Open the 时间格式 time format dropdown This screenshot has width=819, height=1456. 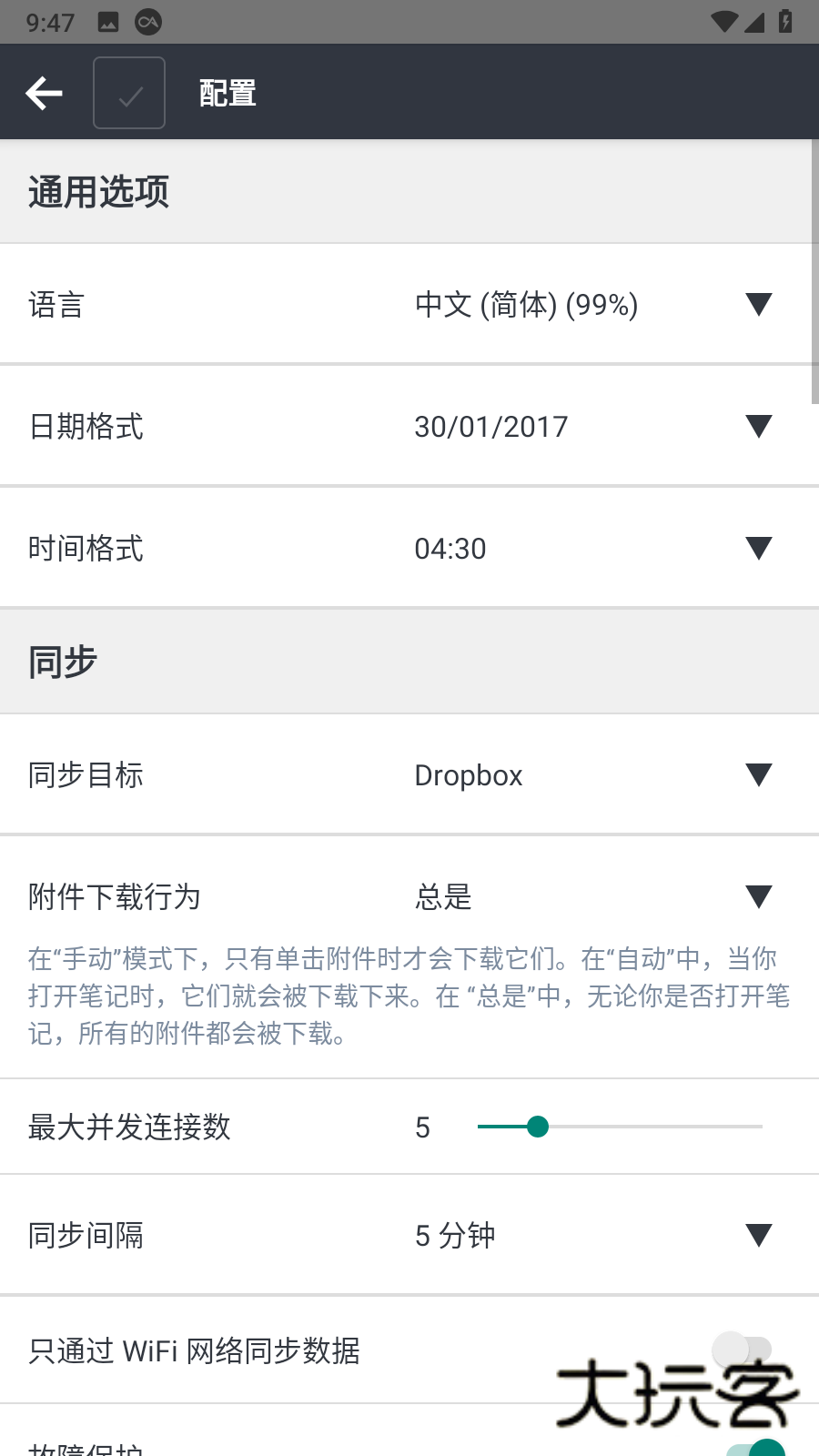point(759,548)
